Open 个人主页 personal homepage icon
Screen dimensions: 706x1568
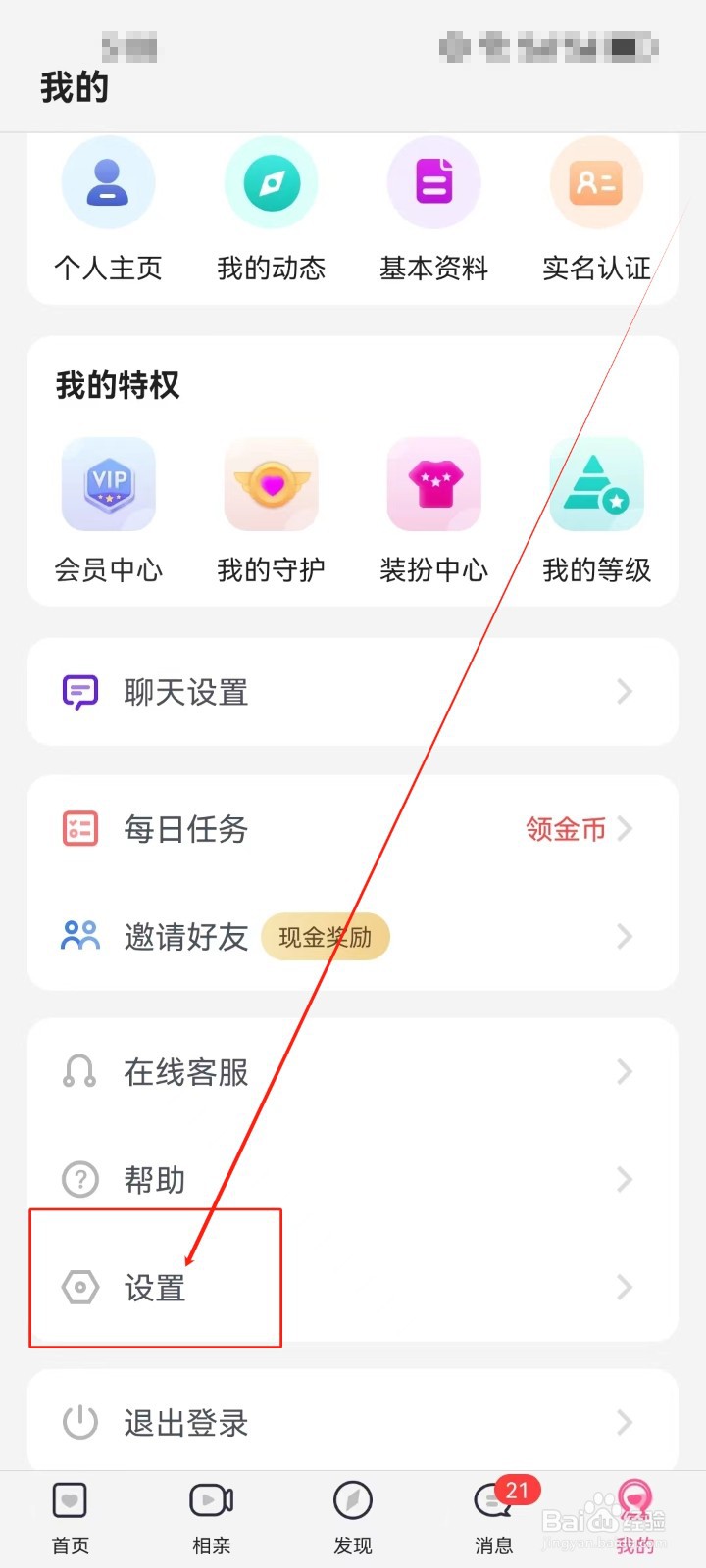click(x=108, y=182)
